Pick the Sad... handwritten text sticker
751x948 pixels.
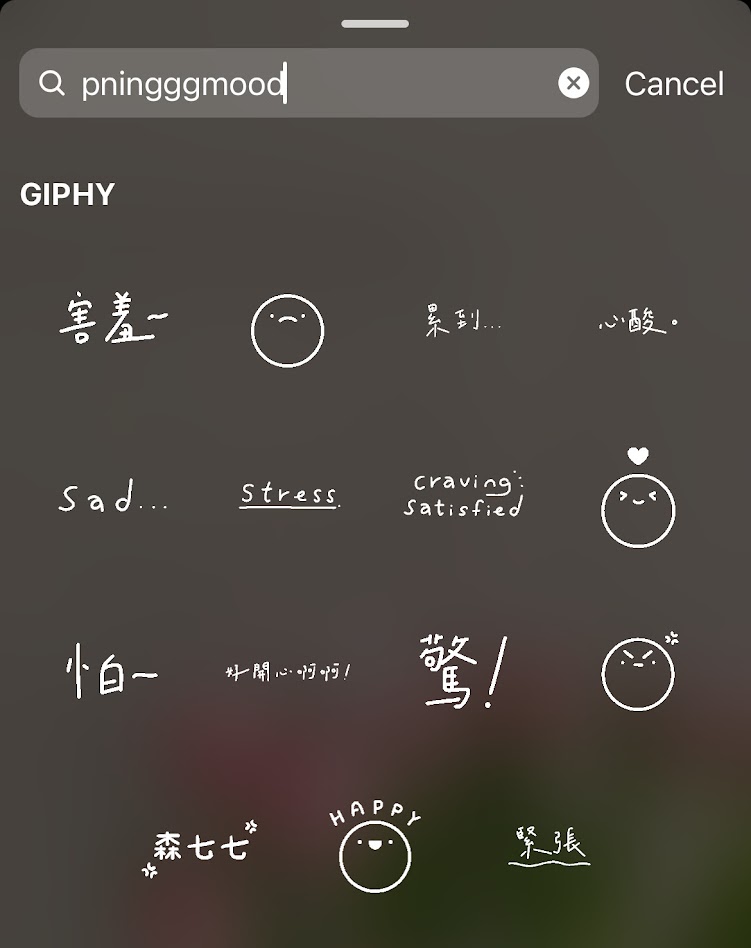[x=113, y=500]
